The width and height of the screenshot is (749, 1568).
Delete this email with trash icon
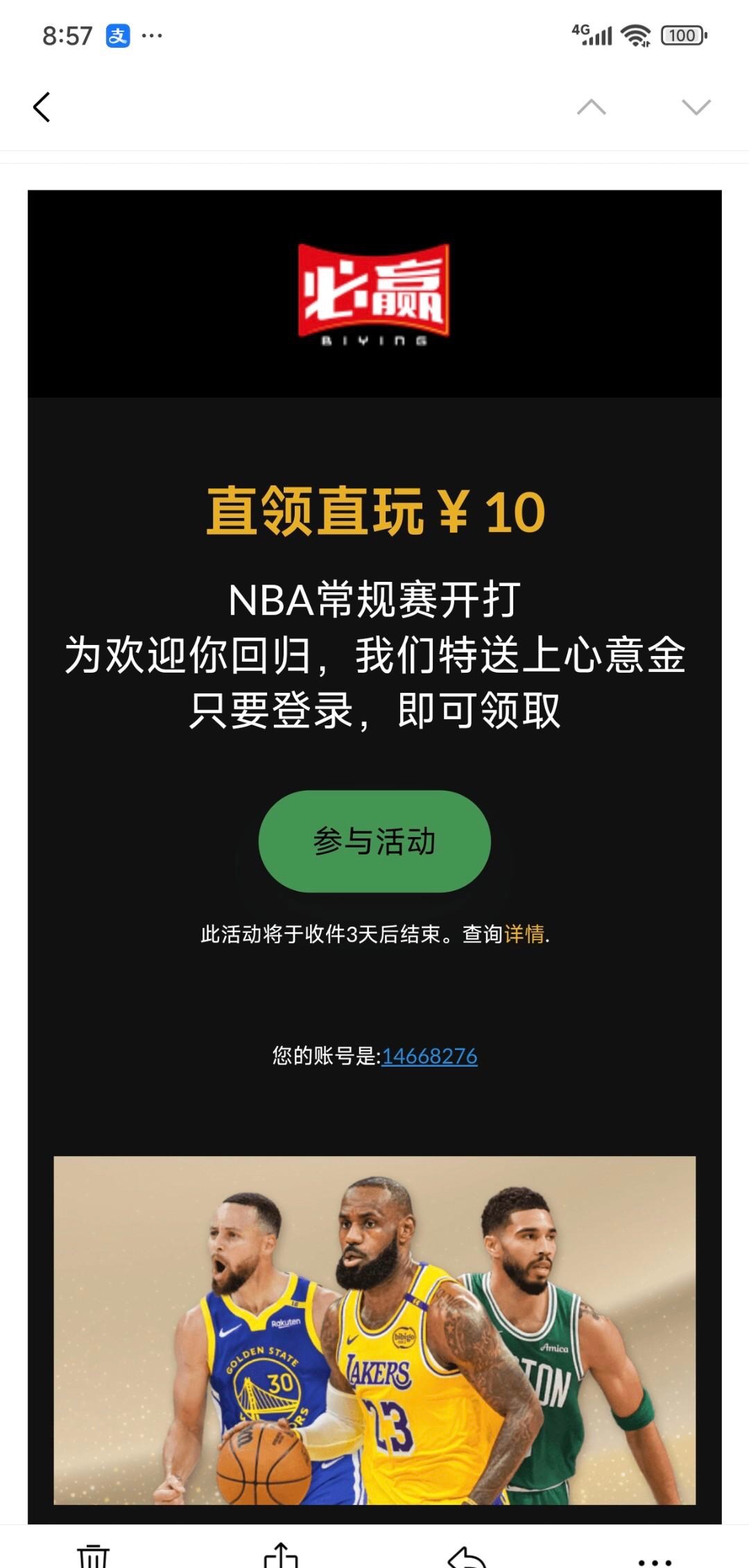point(94,1556)
